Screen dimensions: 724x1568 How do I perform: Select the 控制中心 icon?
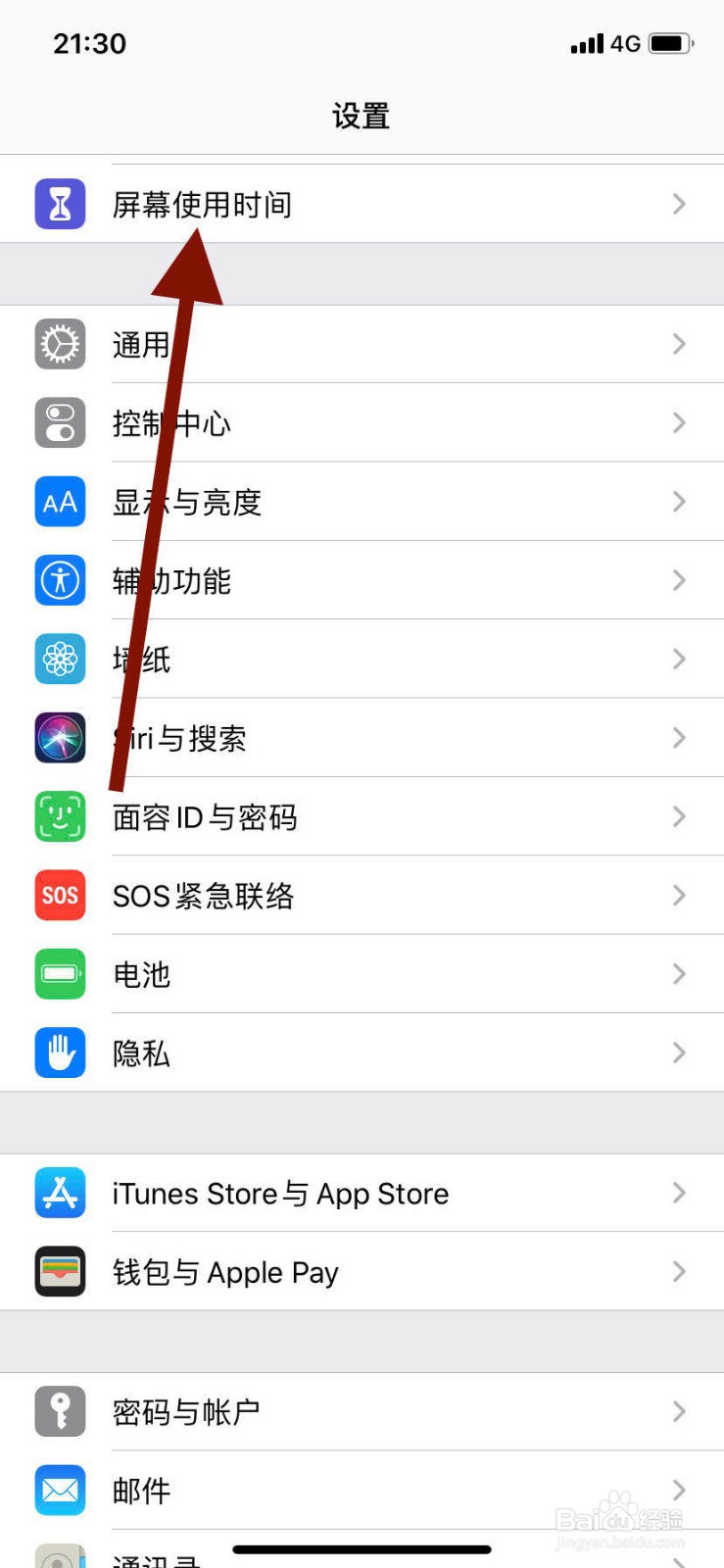(60, 423)
